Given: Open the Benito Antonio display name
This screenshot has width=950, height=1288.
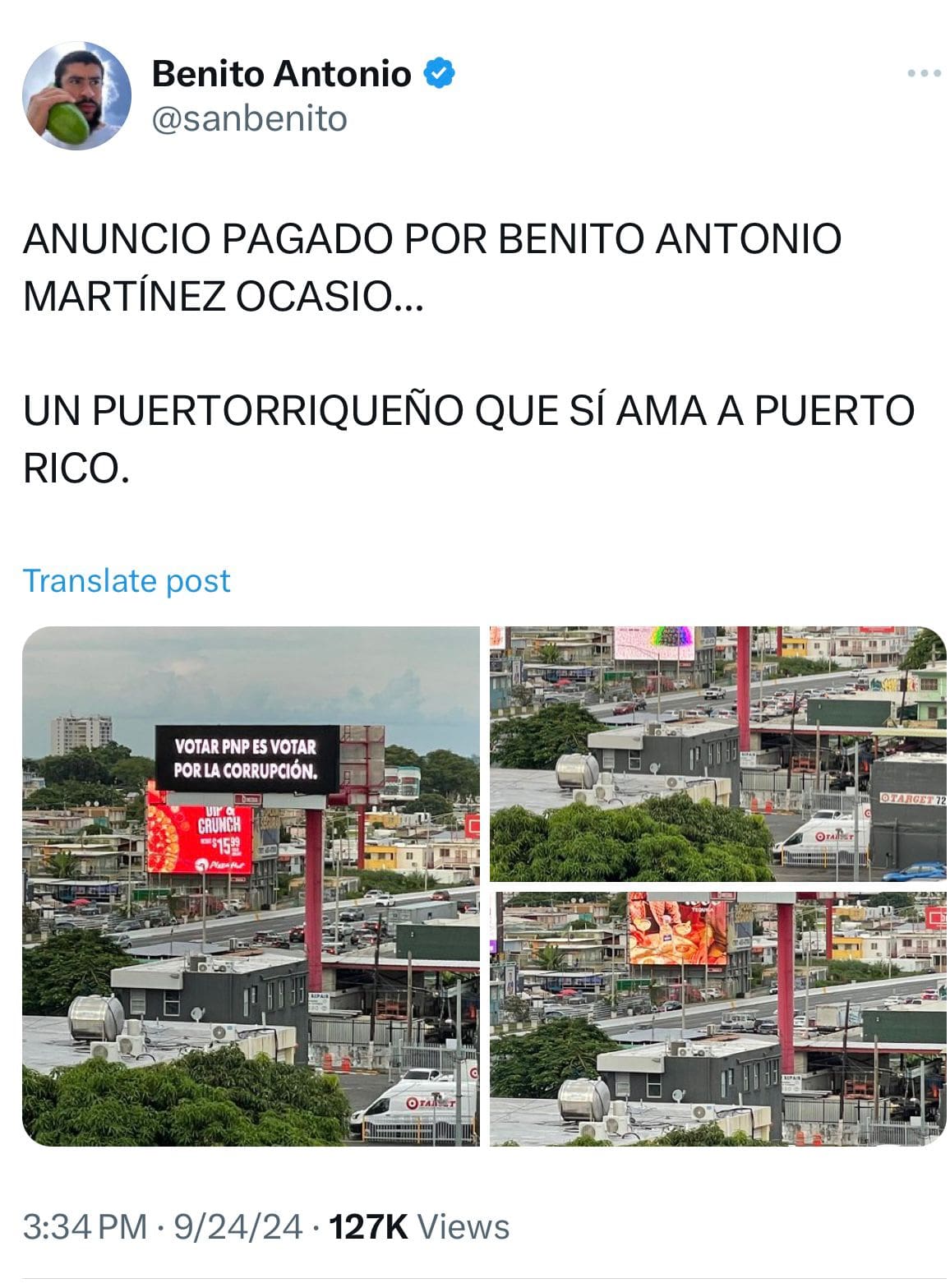Looking at the screenshot, I should click(281, 74).
